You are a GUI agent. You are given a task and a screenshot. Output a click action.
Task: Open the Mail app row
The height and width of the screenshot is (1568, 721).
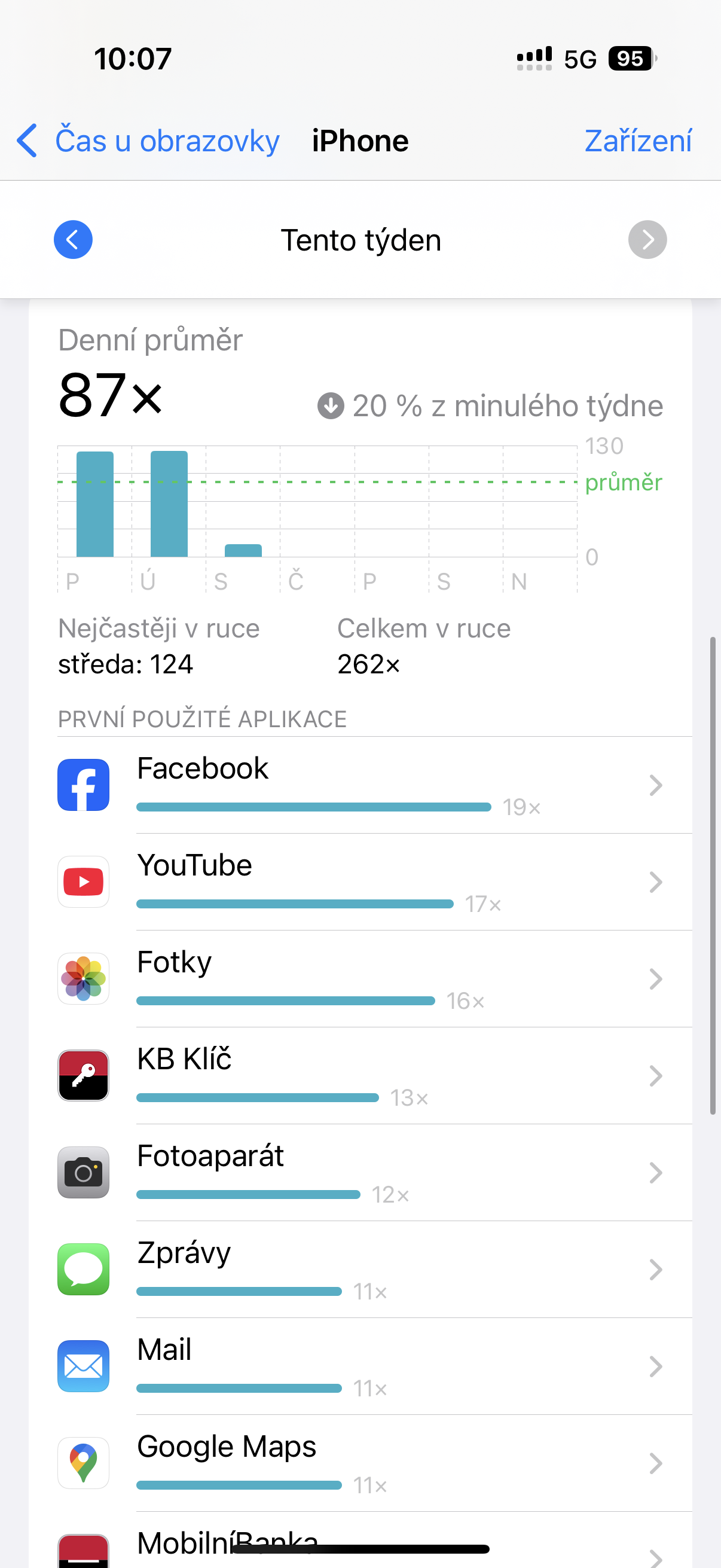point(389,1366)
